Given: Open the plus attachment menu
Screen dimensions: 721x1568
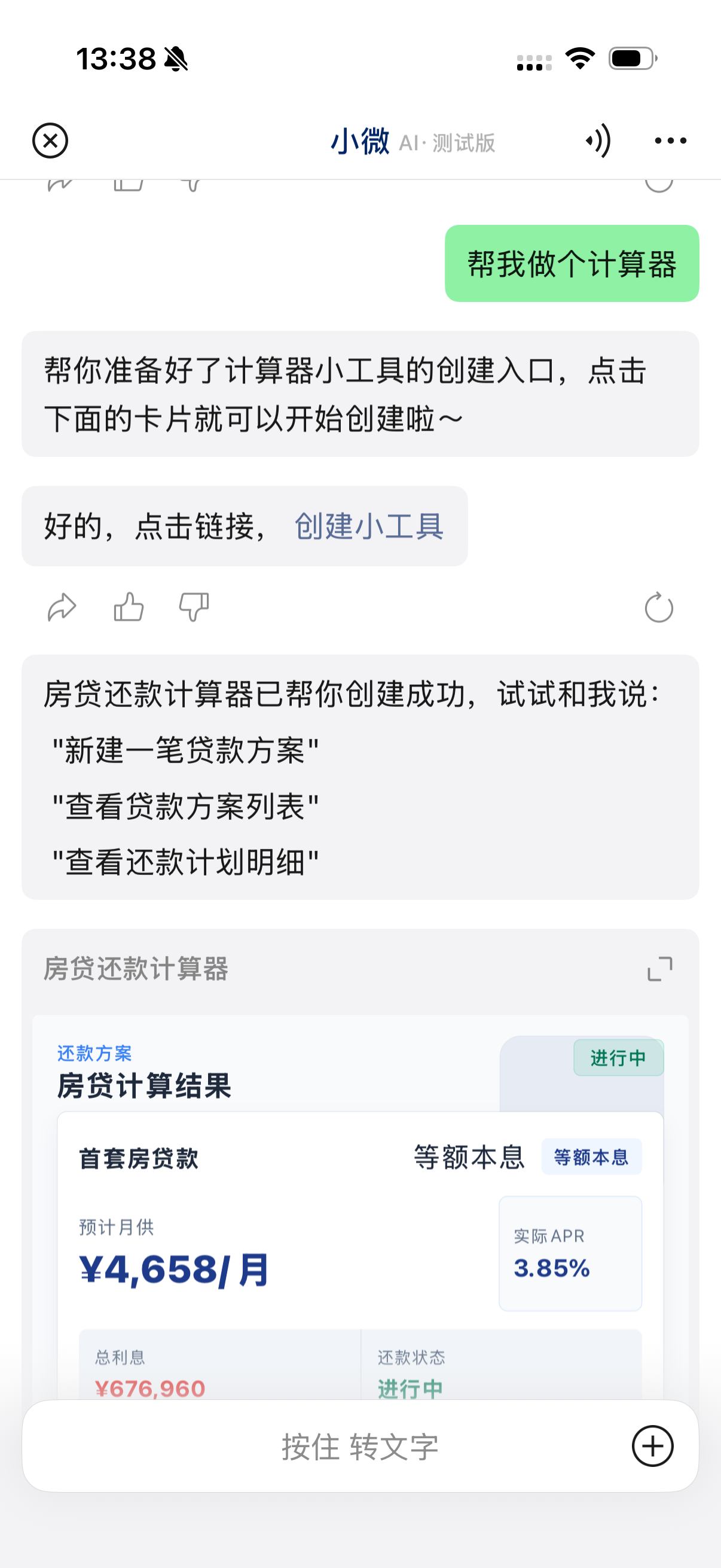Looking at the screenshot, I should (x=652, y=1445).
